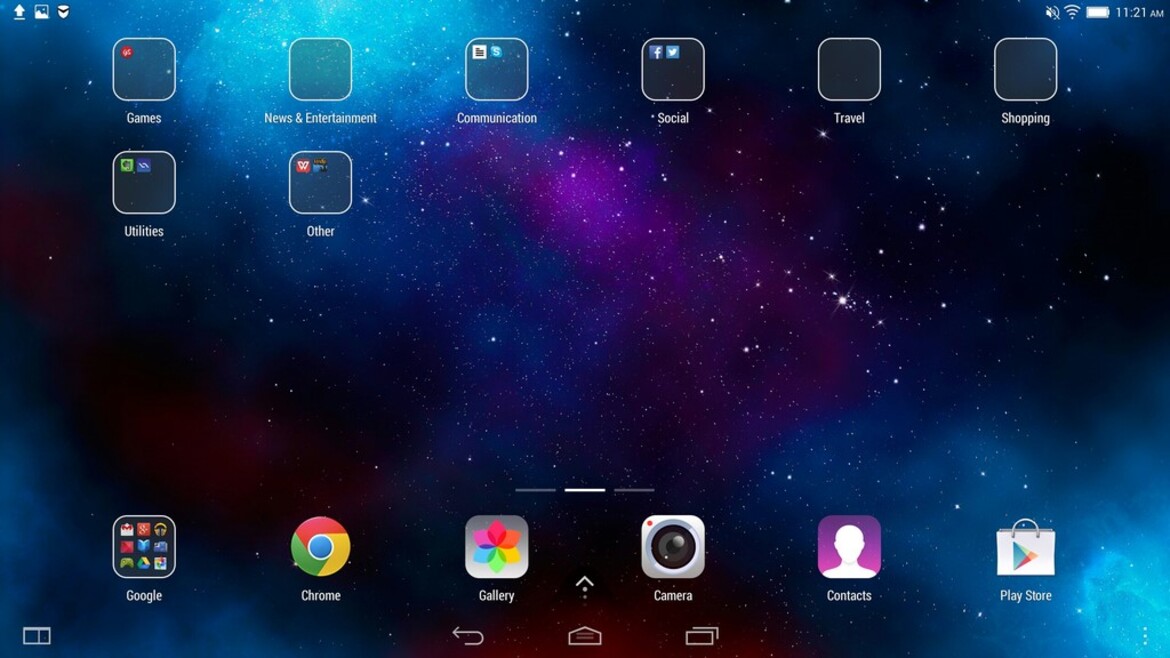Tap the multi-window icon in navigation bar
This screenshot has height=658, width=1170.
[37, 636]
